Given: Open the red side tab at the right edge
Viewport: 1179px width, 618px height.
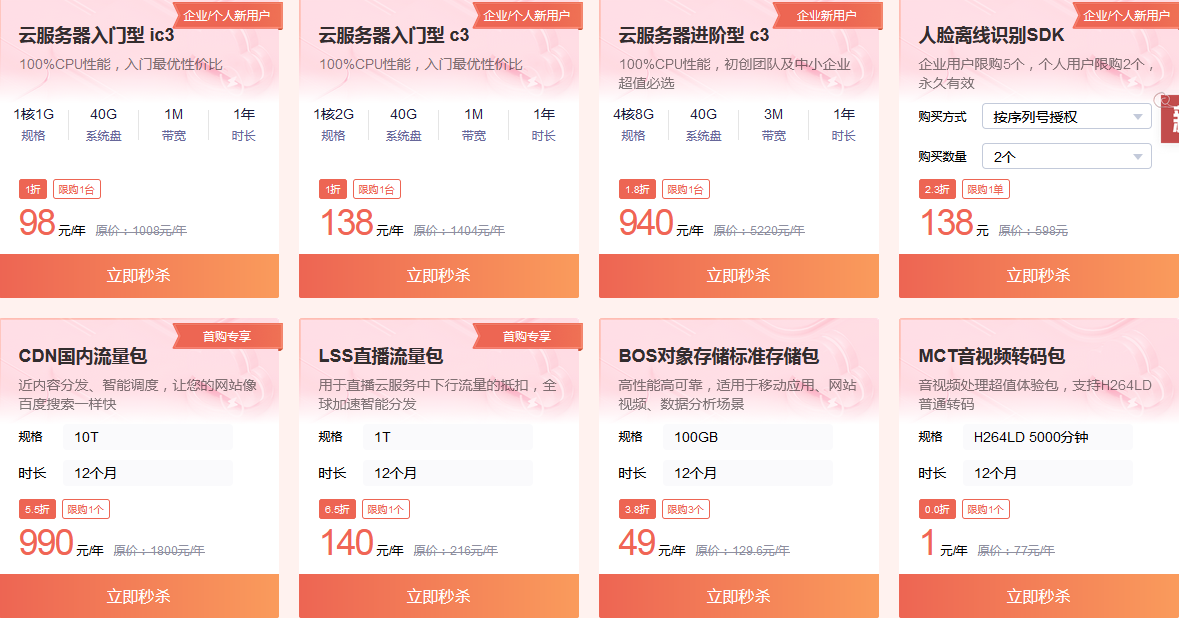Looking at the screenshot, I should pos(1170,119).
